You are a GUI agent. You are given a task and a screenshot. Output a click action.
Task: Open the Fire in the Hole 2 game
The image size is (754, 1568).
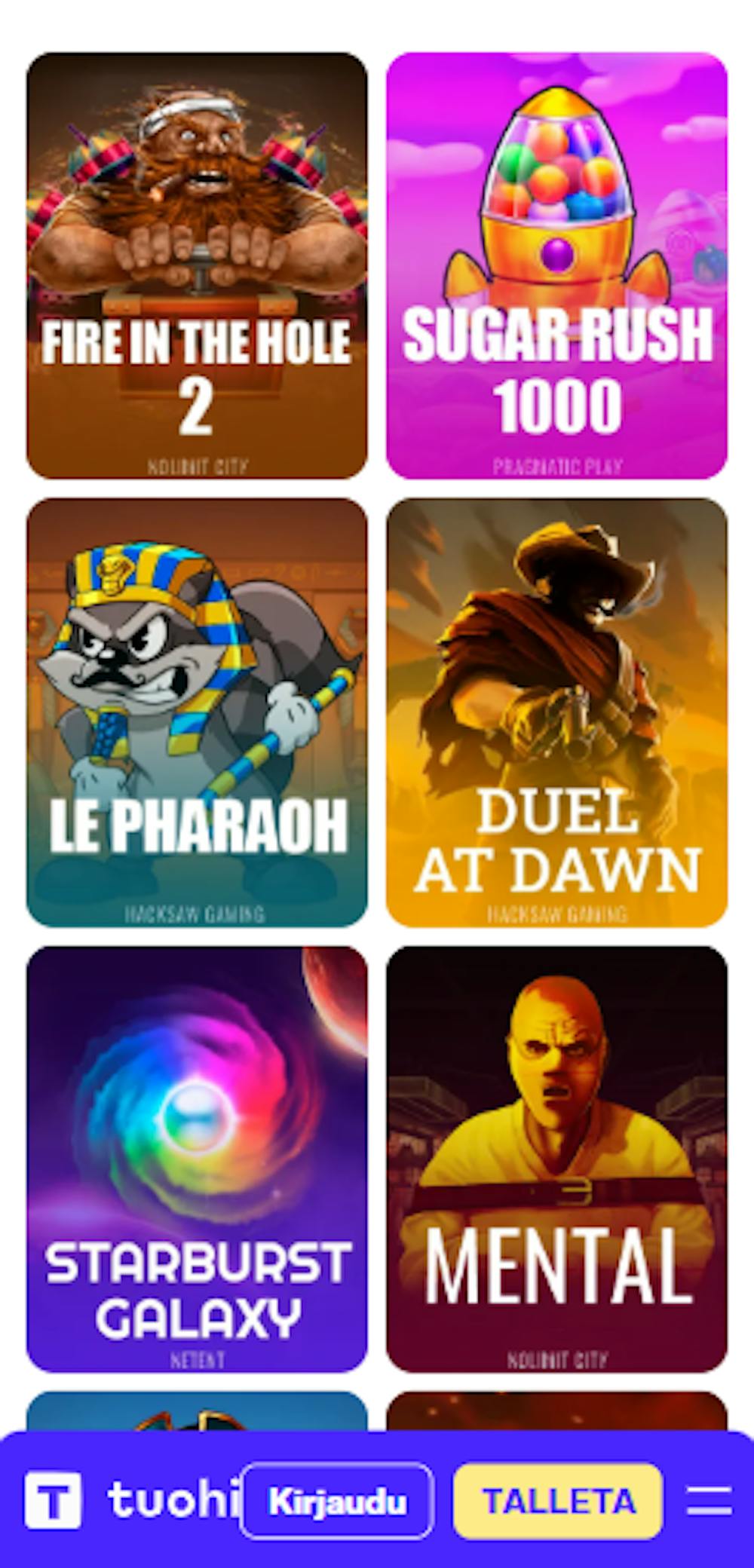point(197,265)
